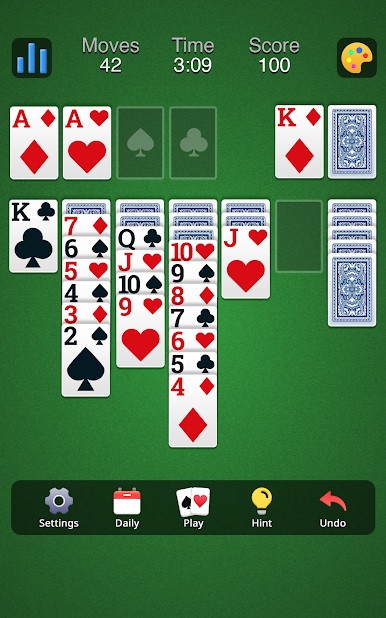Image resolution: width=386 pixels, height=618 pixels.
Task: Undo the last move
Action: pos(333,508)
